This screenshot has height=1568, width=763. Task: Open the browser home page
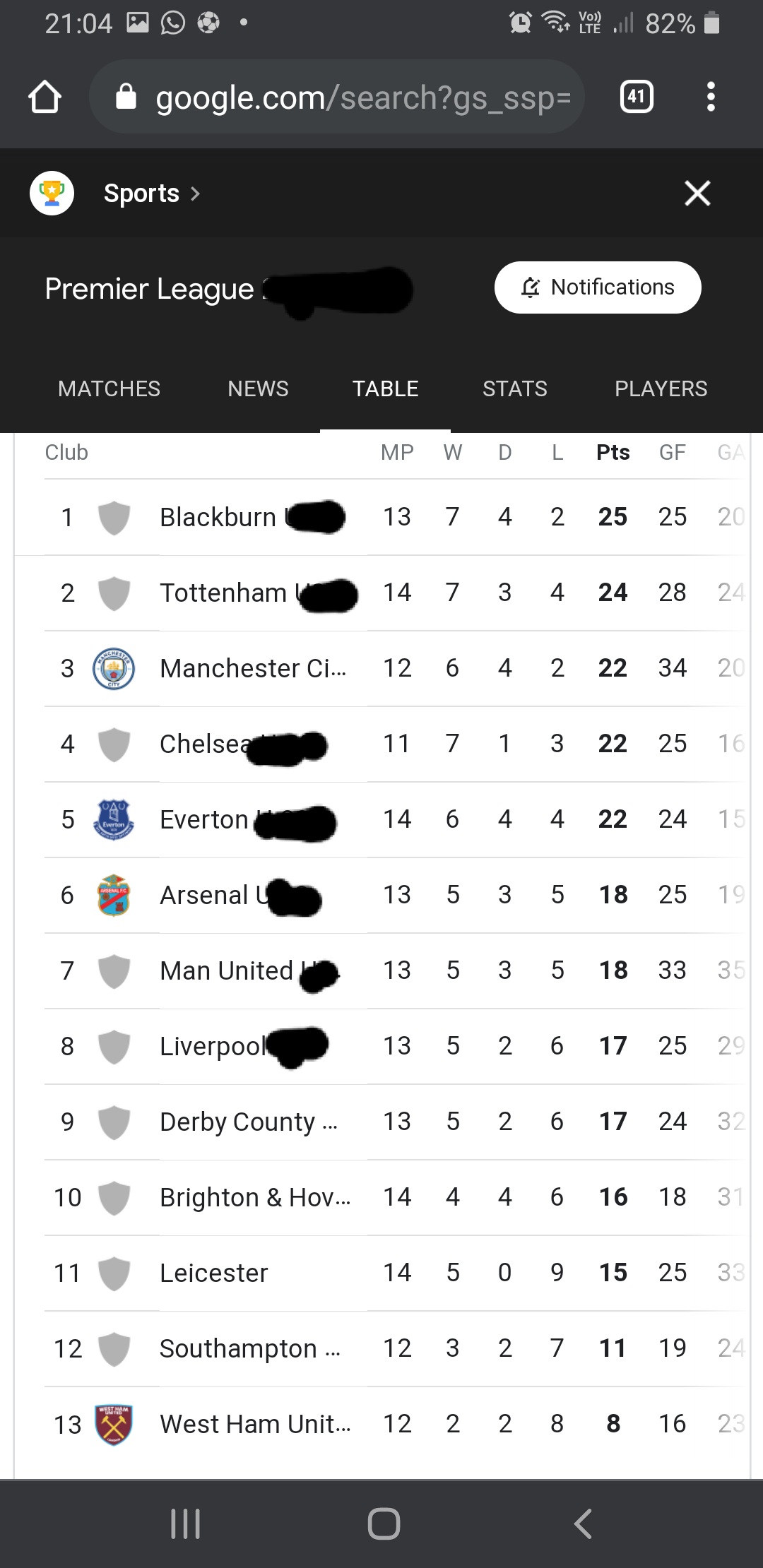tap(45, 97)
